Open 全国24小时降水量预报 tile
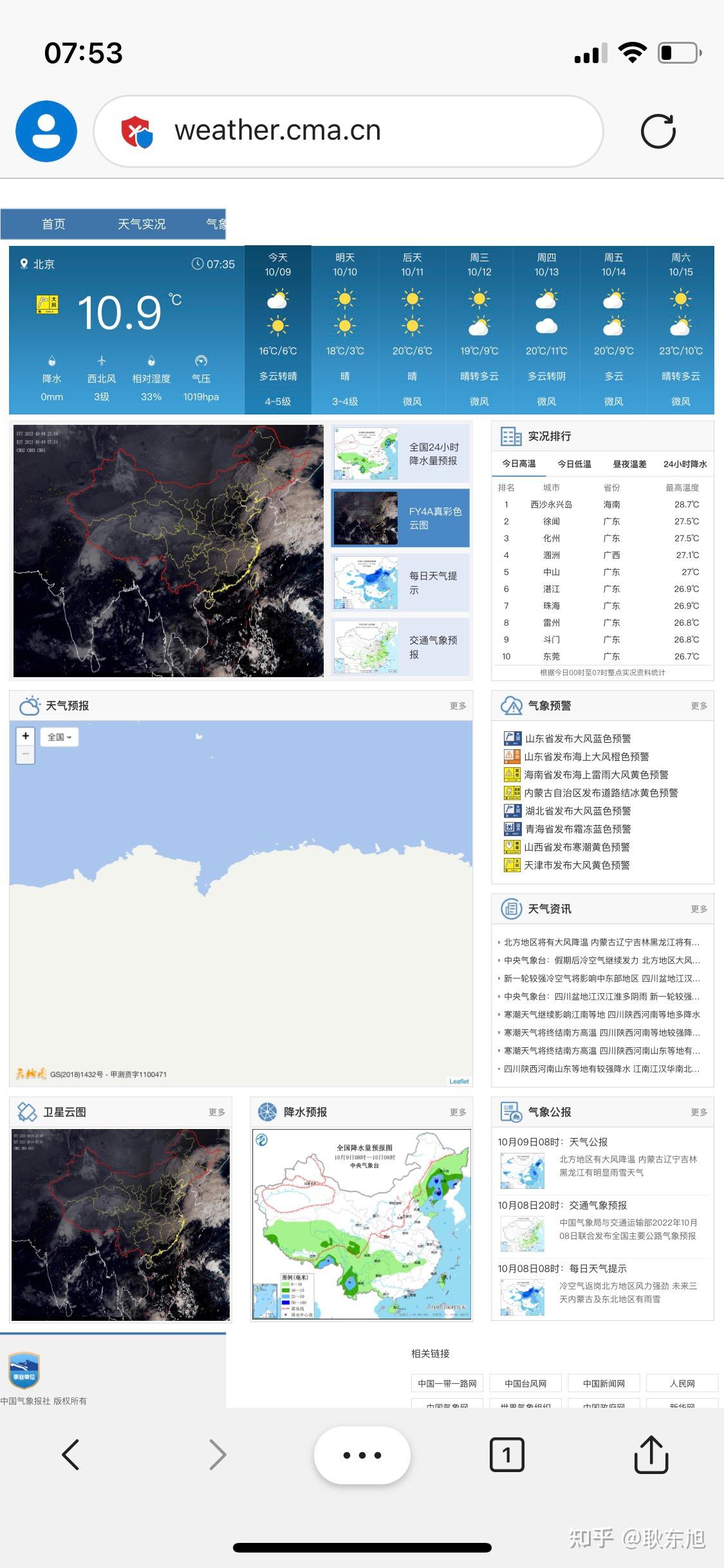Screen dimensions: 724x1568 [400, 454]
